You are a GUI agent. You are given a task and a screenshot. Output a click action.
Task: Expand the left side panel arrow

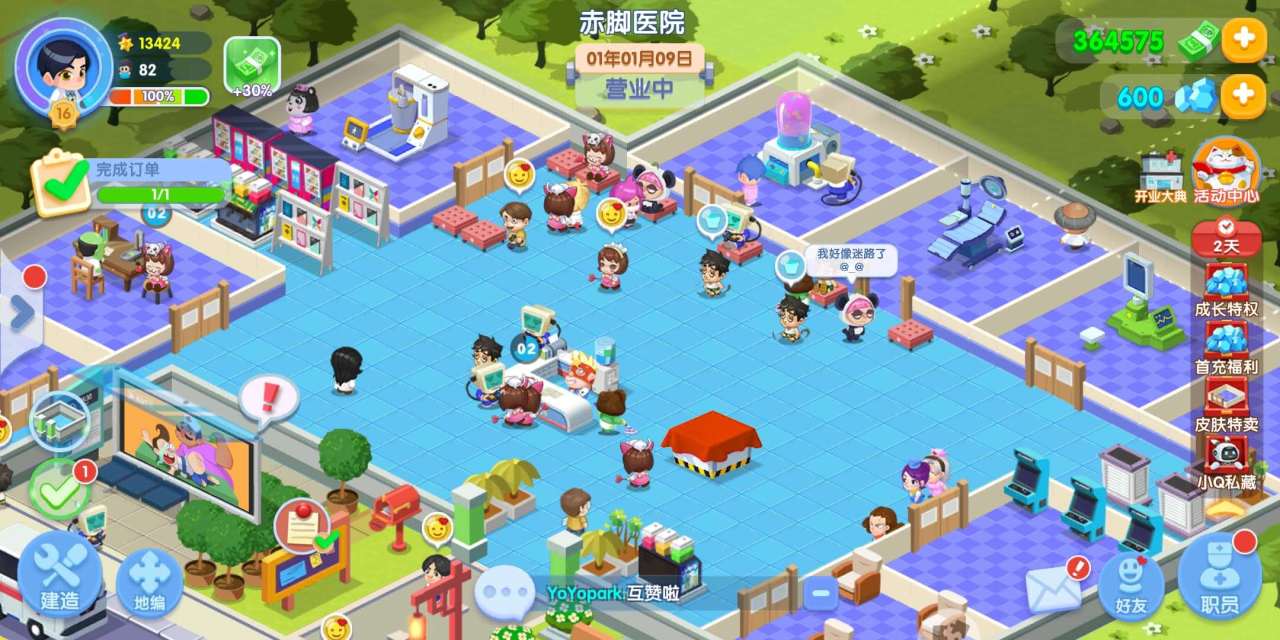point(20,314)
